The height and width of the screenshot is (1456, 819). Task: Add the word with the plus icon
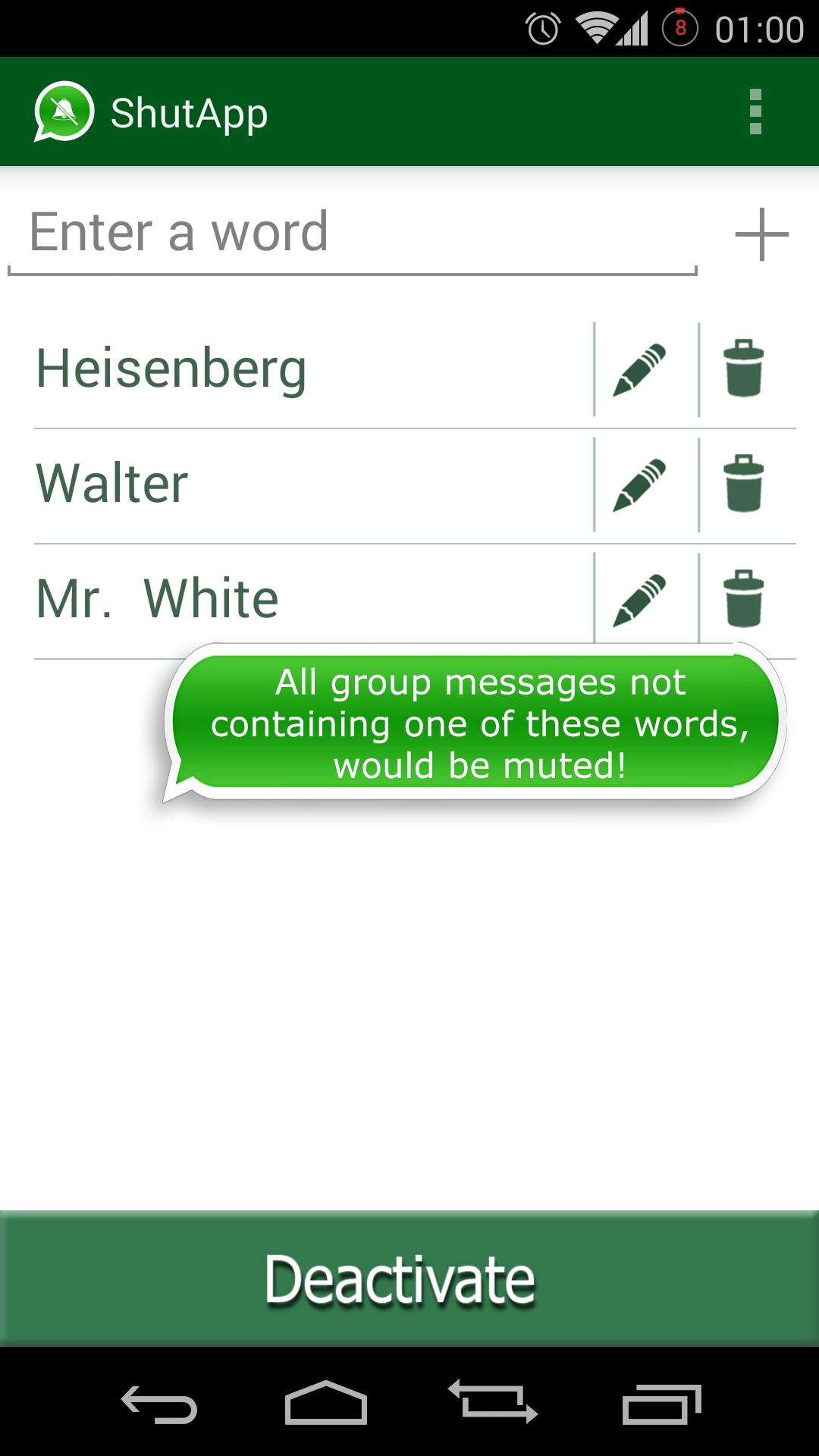[x=761, y=234]
